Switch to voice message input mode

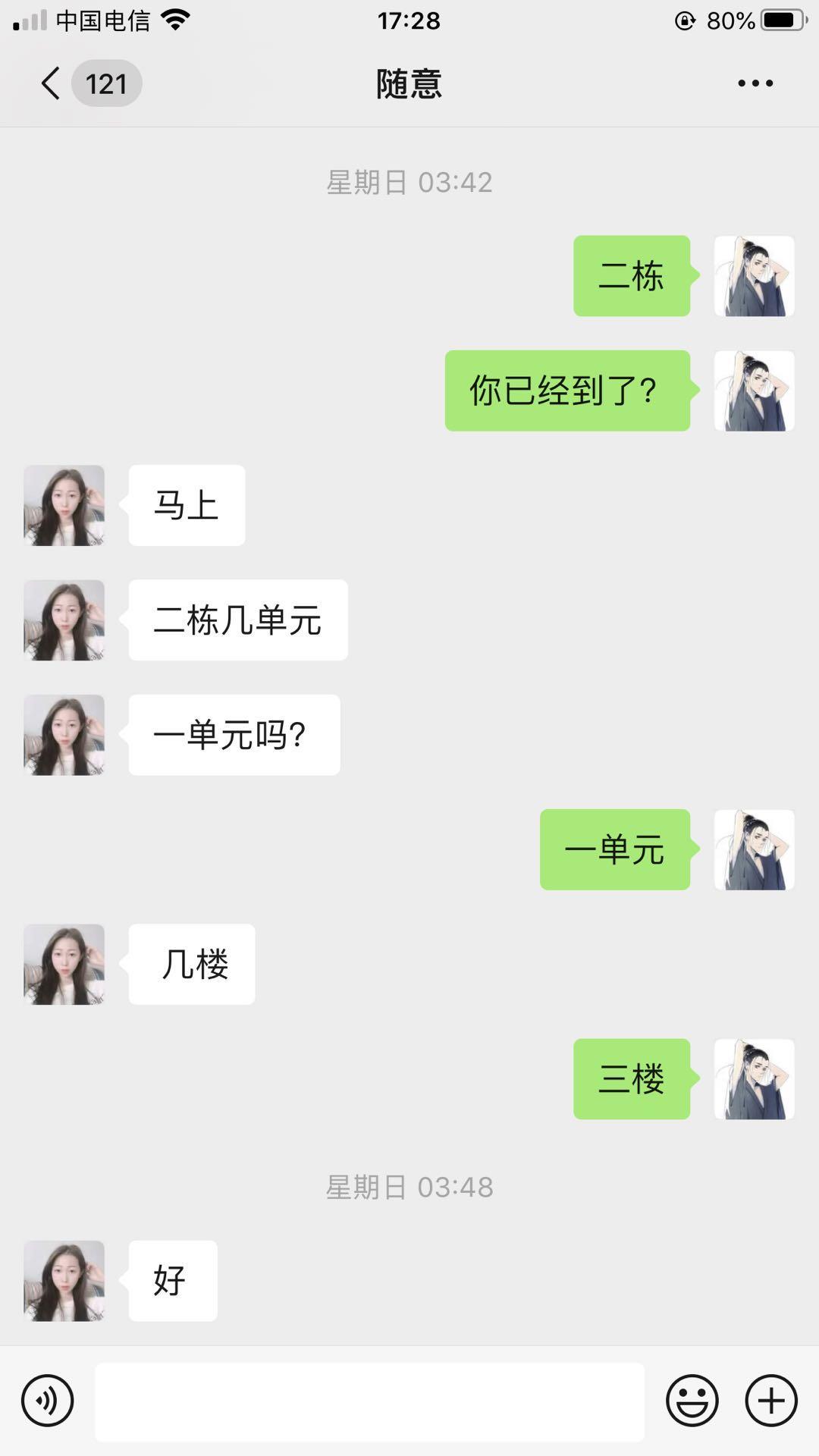(x=48, y=1401)
